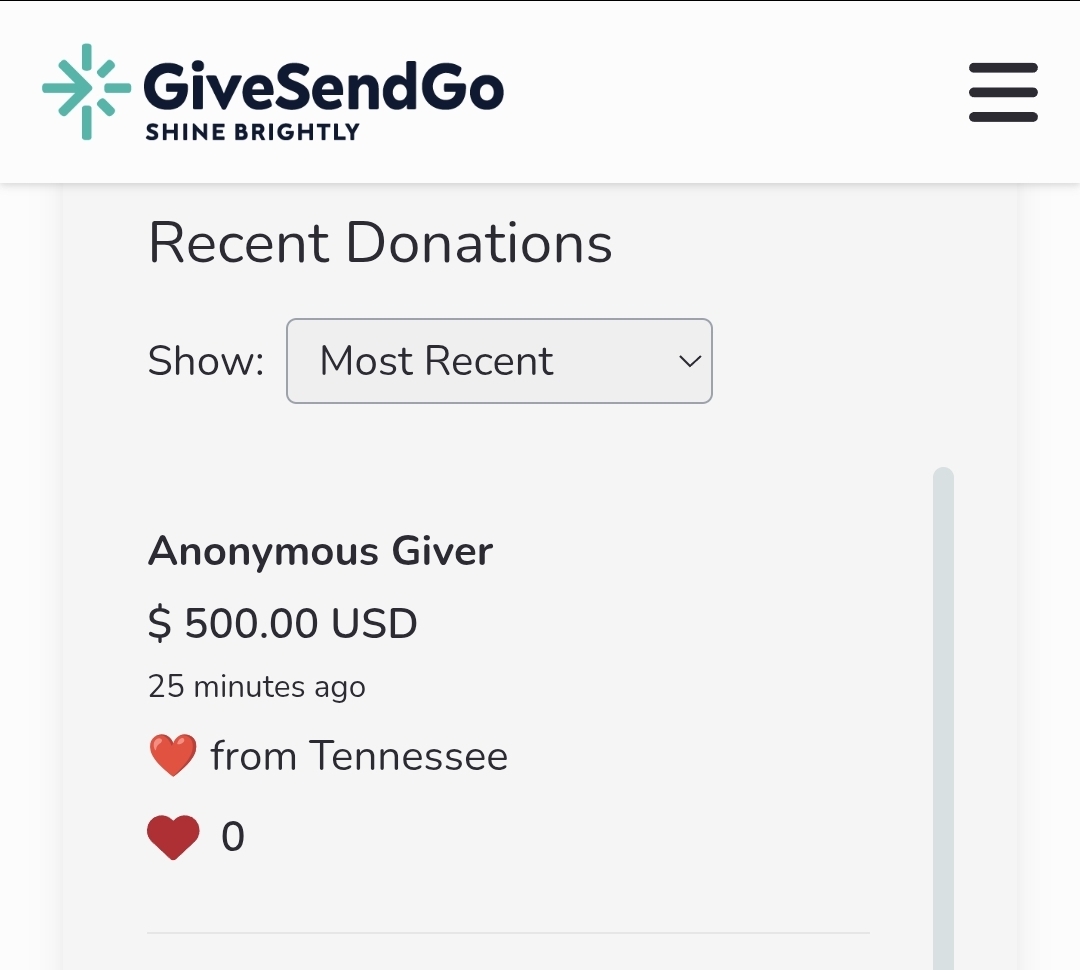Go to the GiveSendGo home page
1080x970 pixels.
tap(273, 92)
